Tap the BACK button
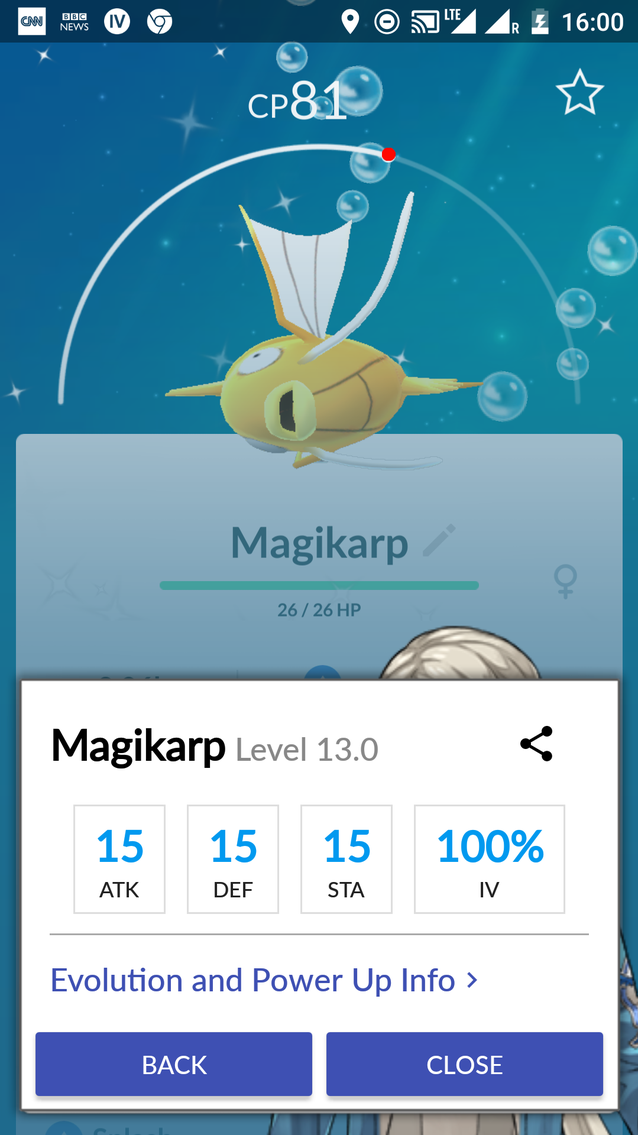This screenshot has height=1135, width=638. 174,1064
